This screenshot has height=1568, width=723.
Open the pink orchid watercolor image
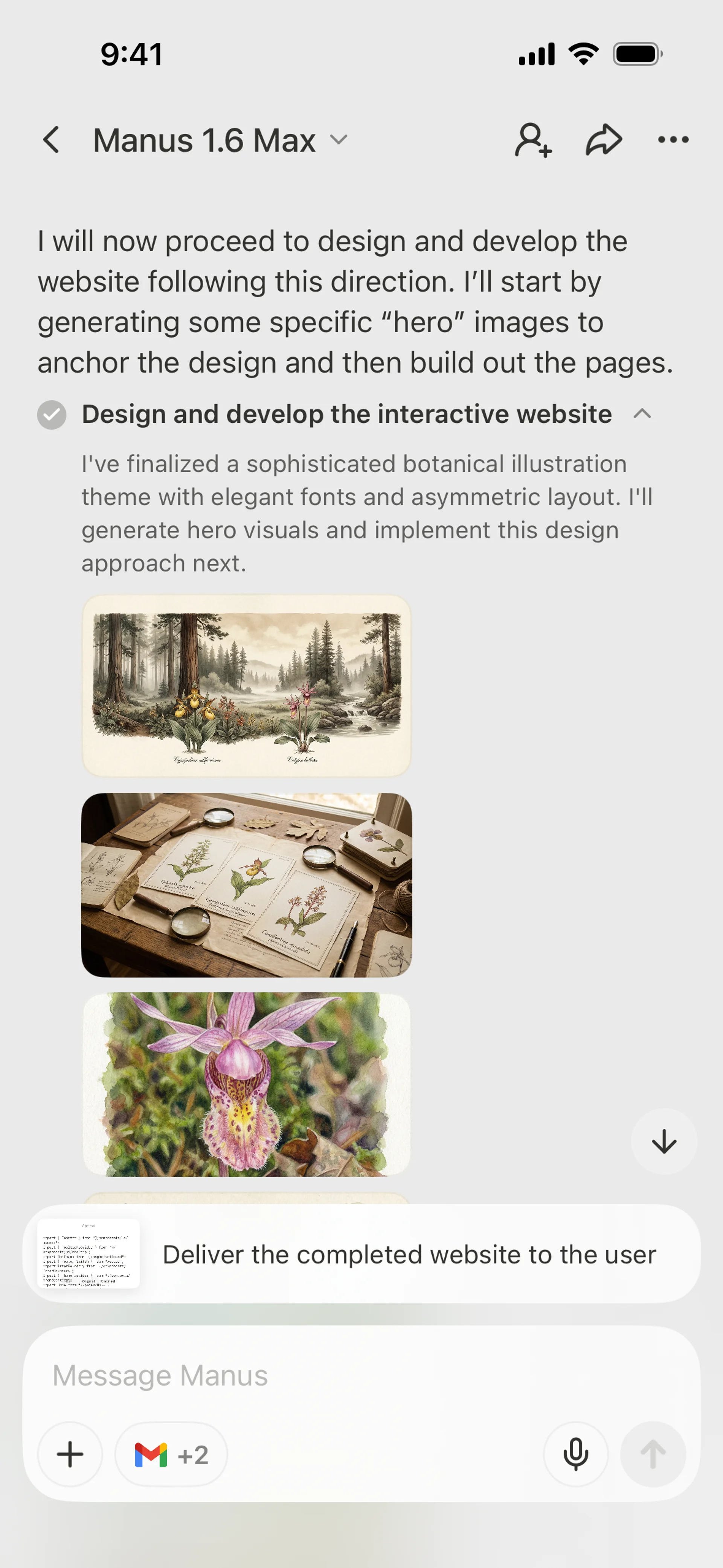[x=247, y=1084]
